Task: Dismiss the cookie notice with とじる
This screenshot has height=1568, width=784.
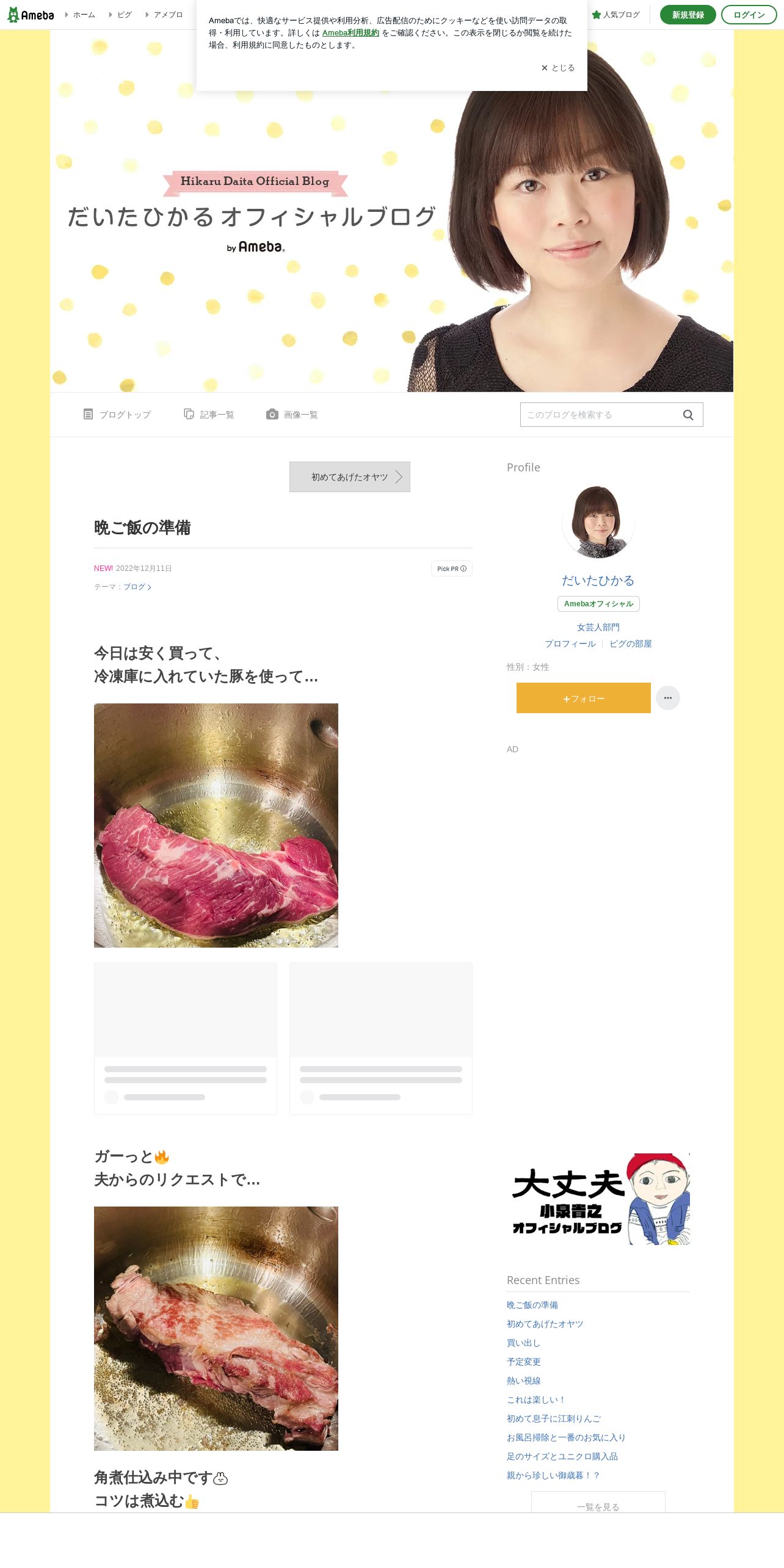Action: [557, 68]
